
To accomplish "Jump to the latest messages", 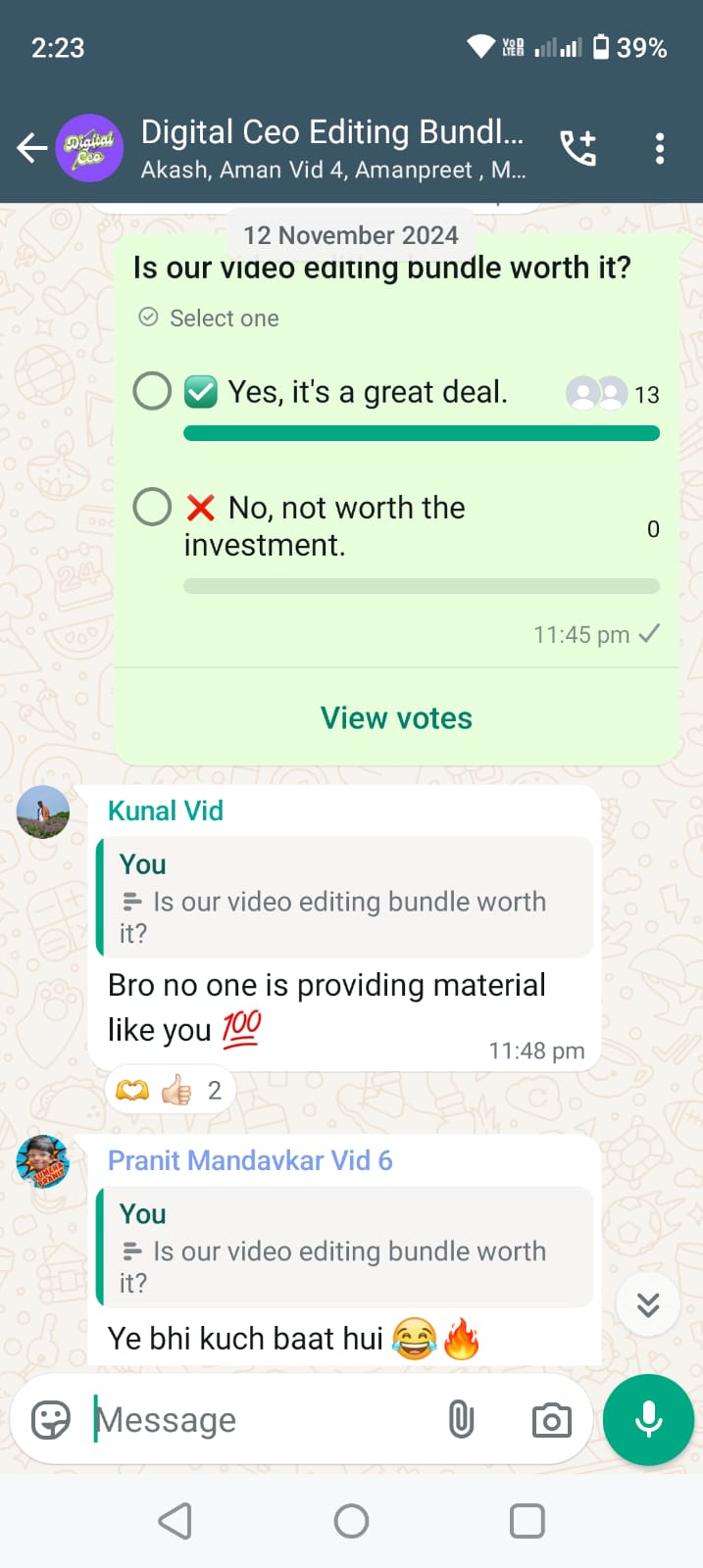I will [648, 1304].
